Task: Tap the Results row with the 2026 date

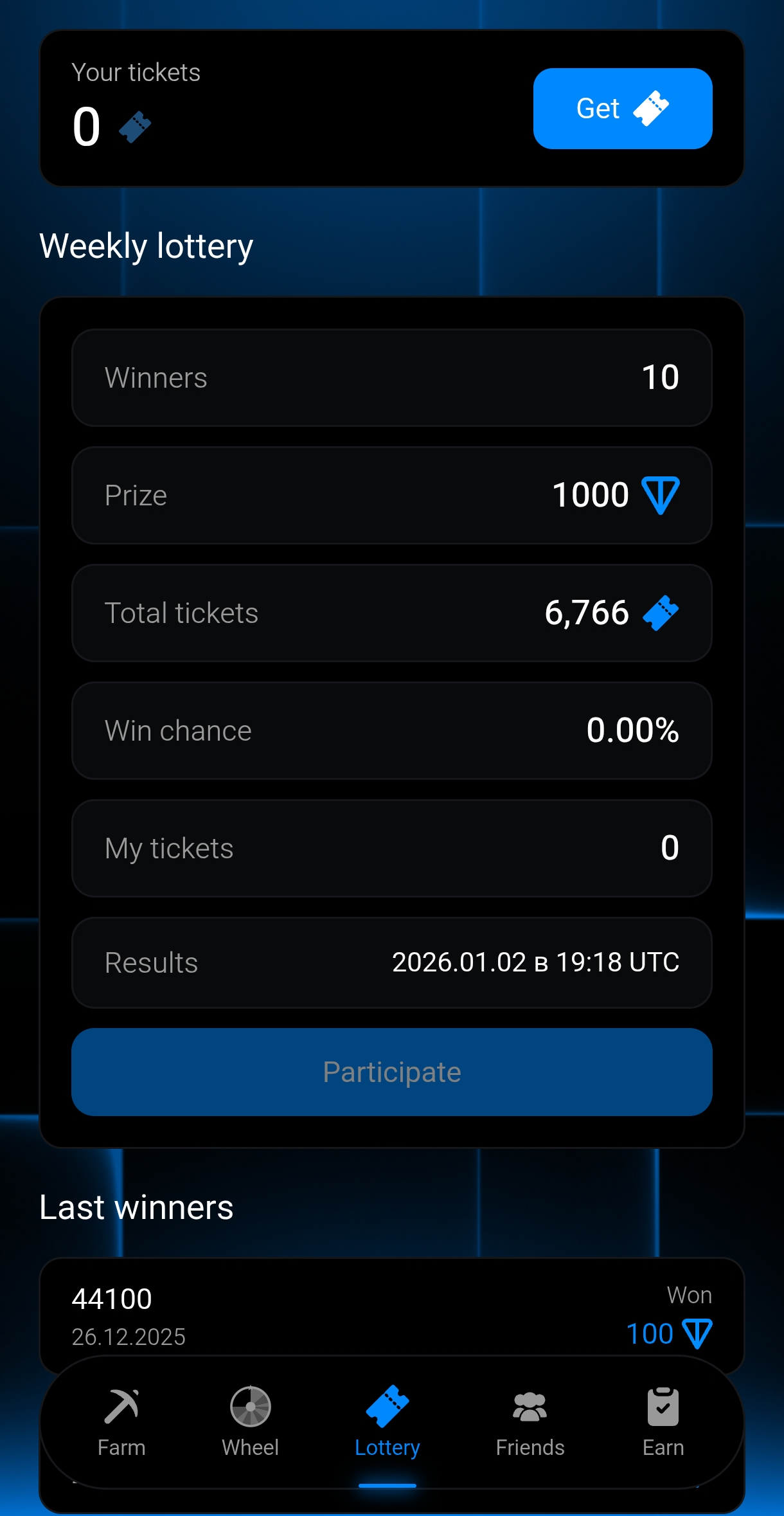Action: 392,962
